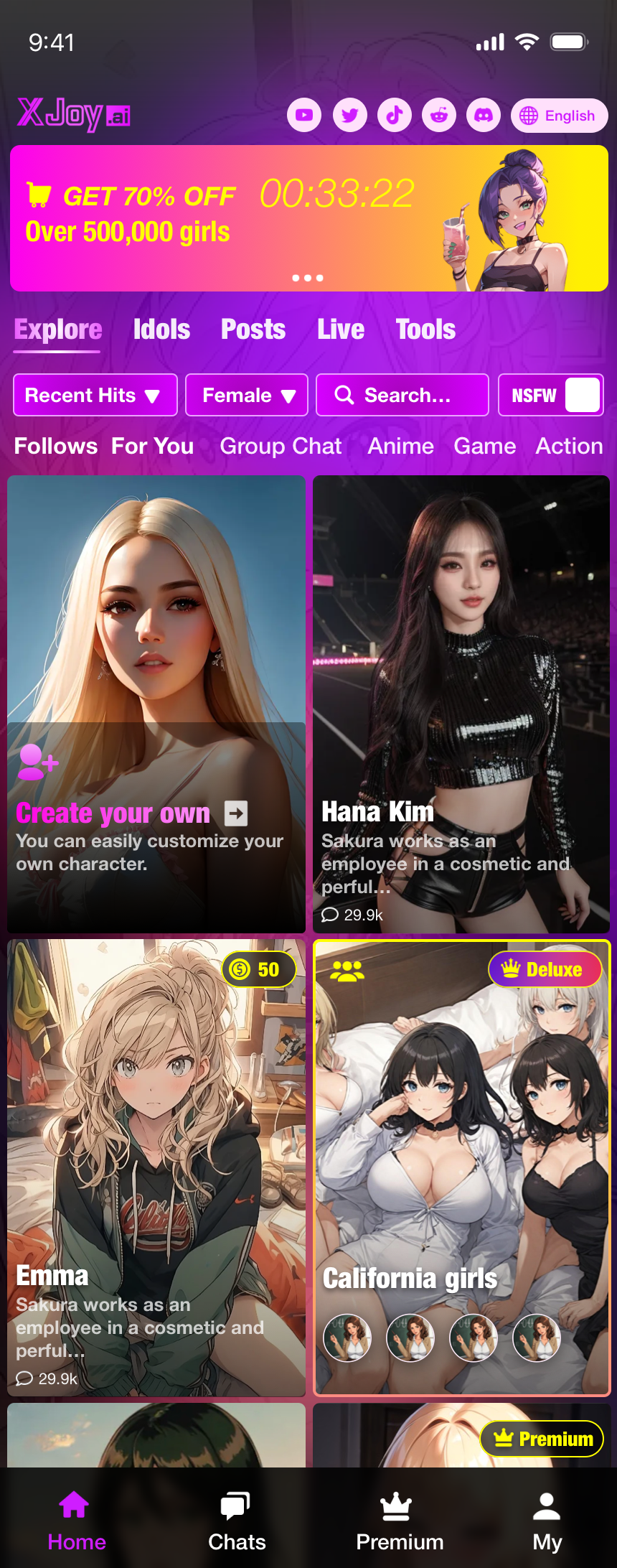
Task: Open Hana Kim's character card
Action: [x=461, y=704]
